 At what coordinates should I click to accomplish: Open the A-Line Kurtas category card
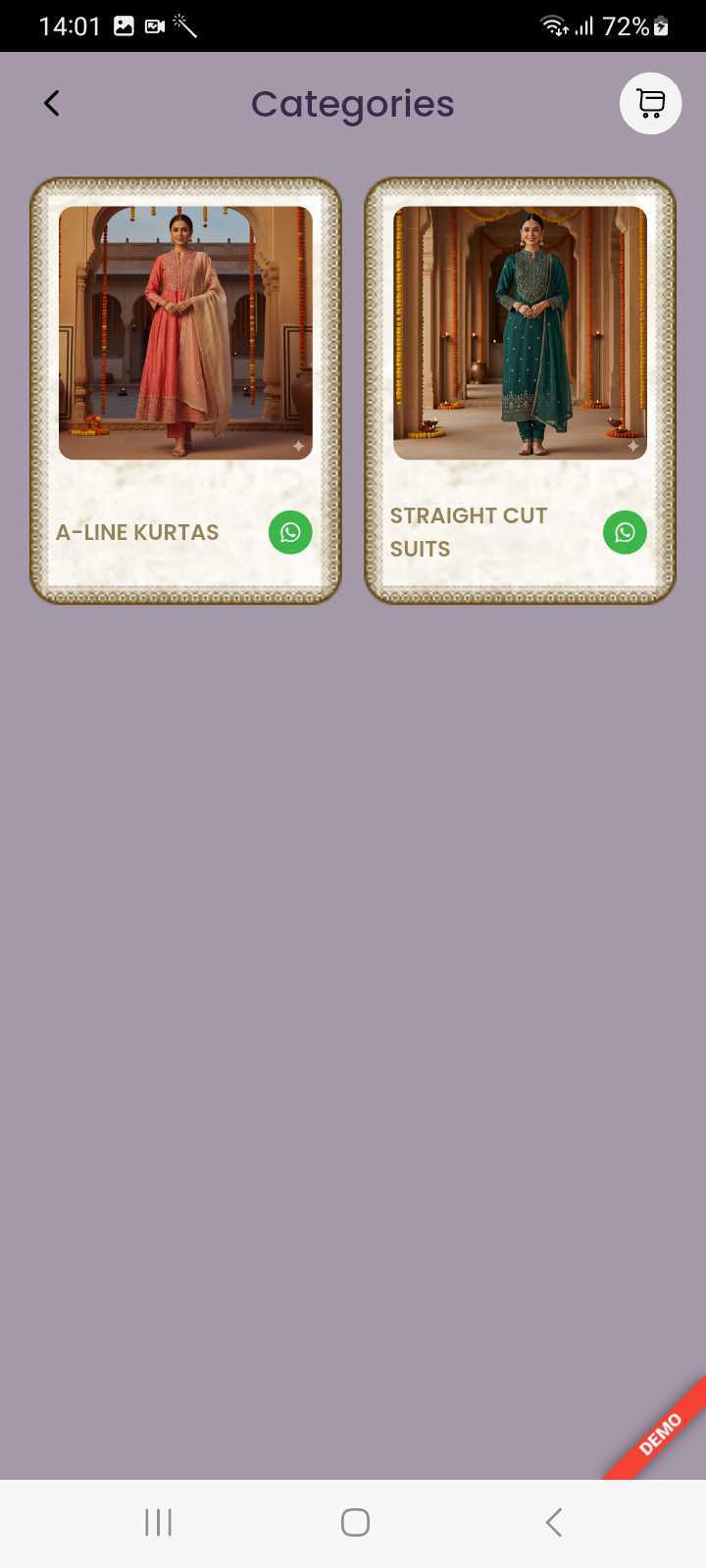185,333
